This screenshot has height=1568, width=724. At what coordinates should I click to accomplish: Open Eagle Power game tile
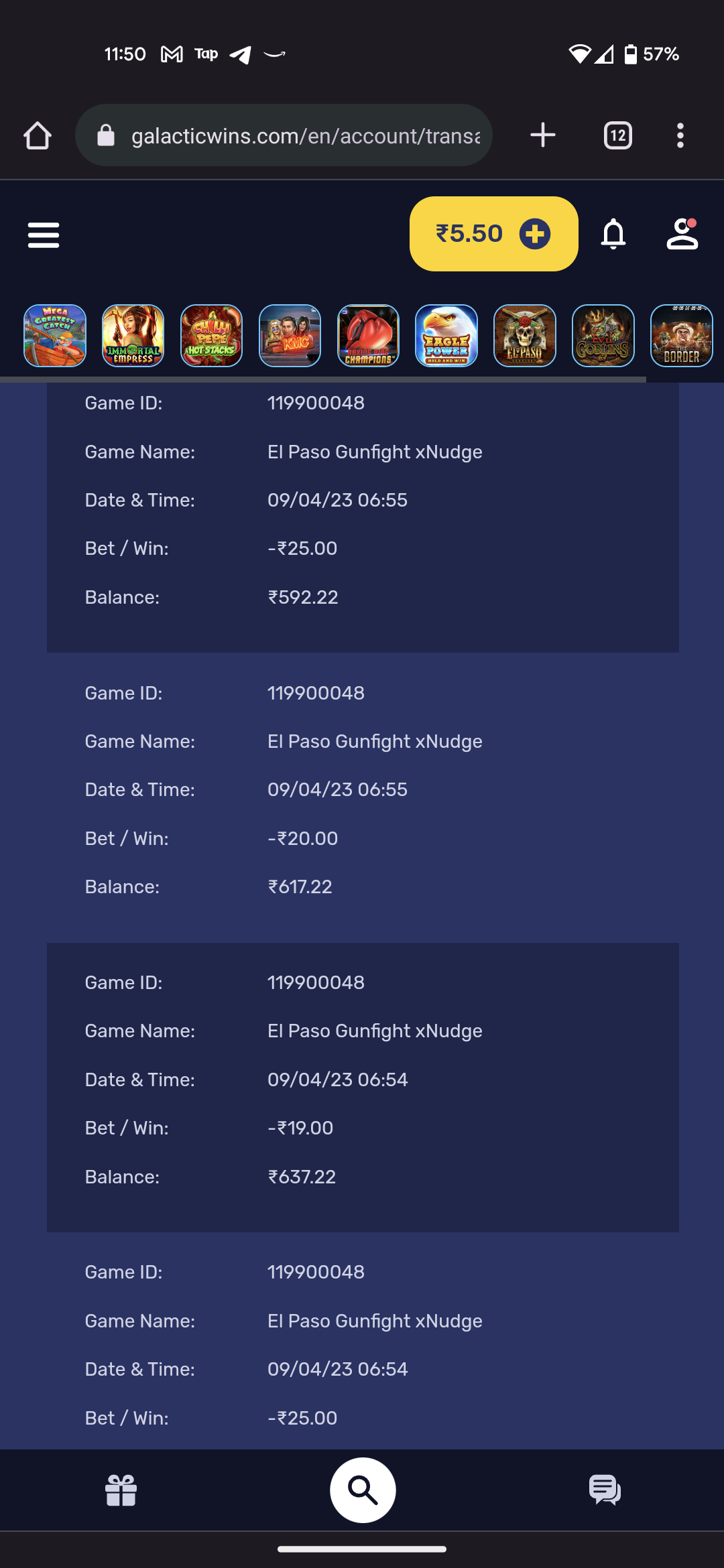(446, 336)
